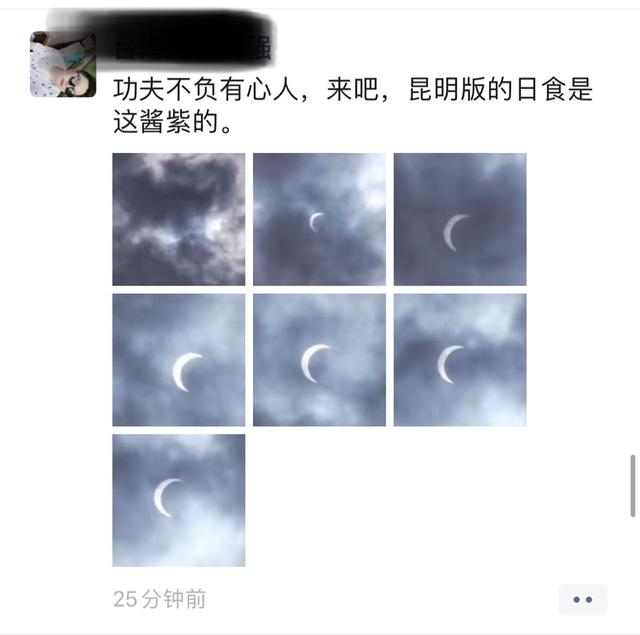Open the third eclipse photo in the grid
This screenshot has width=640, height=635.
point(460,219)
